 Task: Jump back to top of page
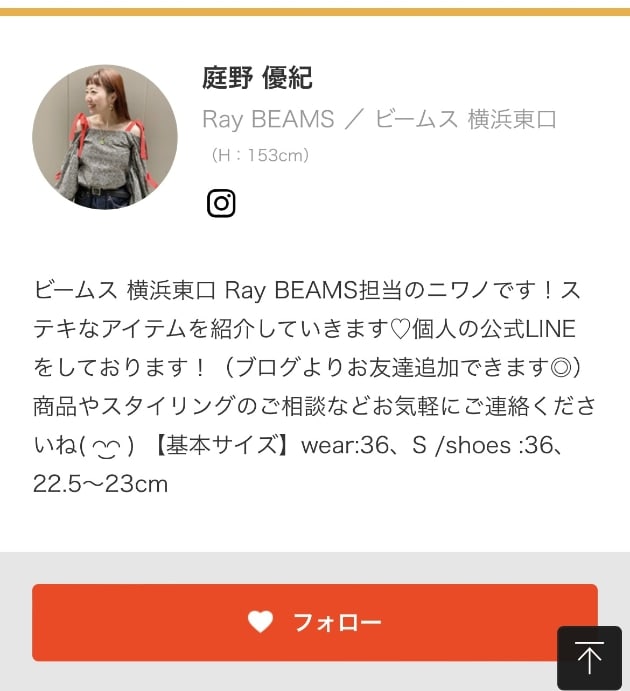coord(589,658)
